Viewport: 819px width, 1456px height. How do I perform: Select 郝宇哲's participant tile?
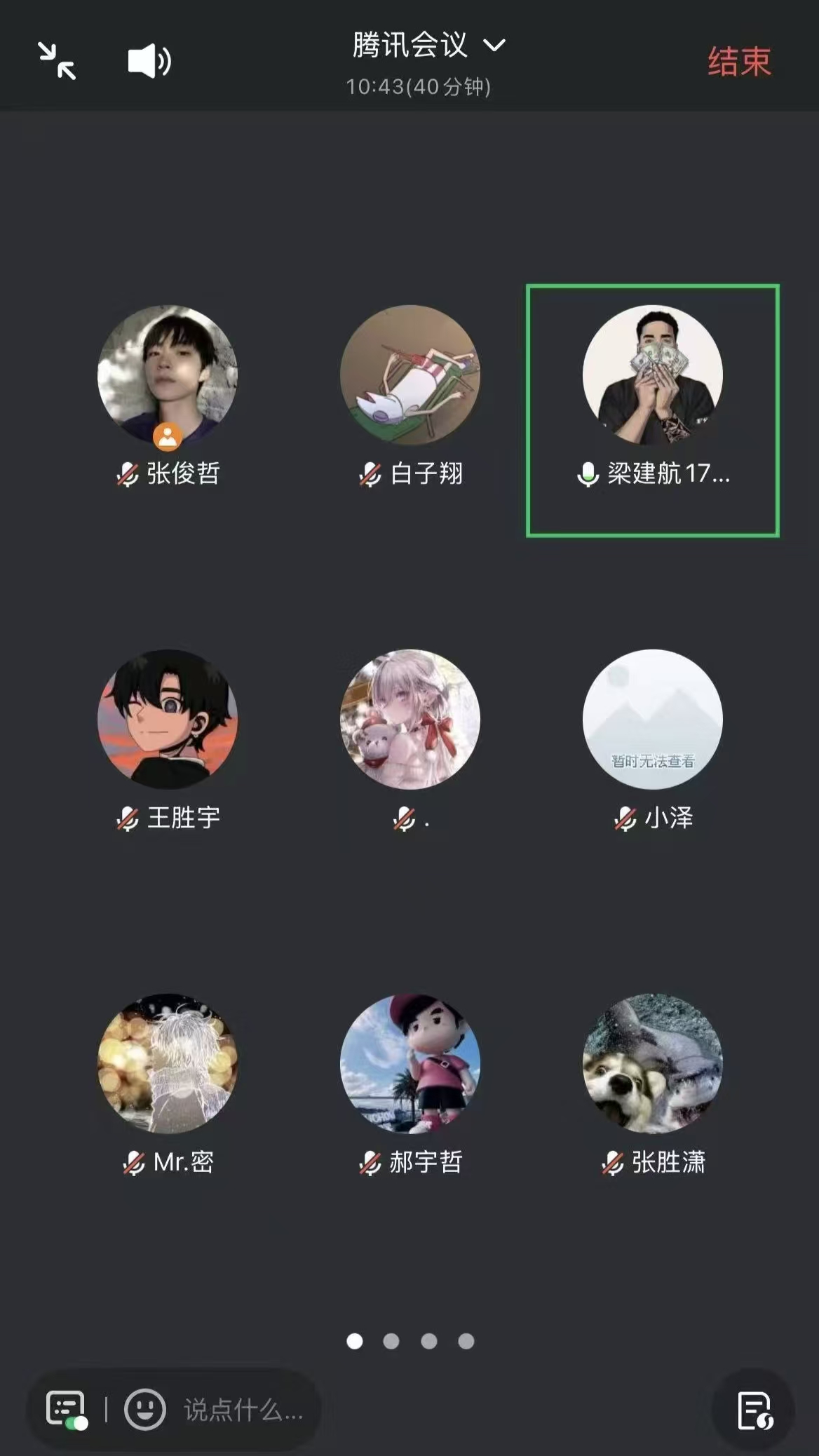coord(410,1063)
